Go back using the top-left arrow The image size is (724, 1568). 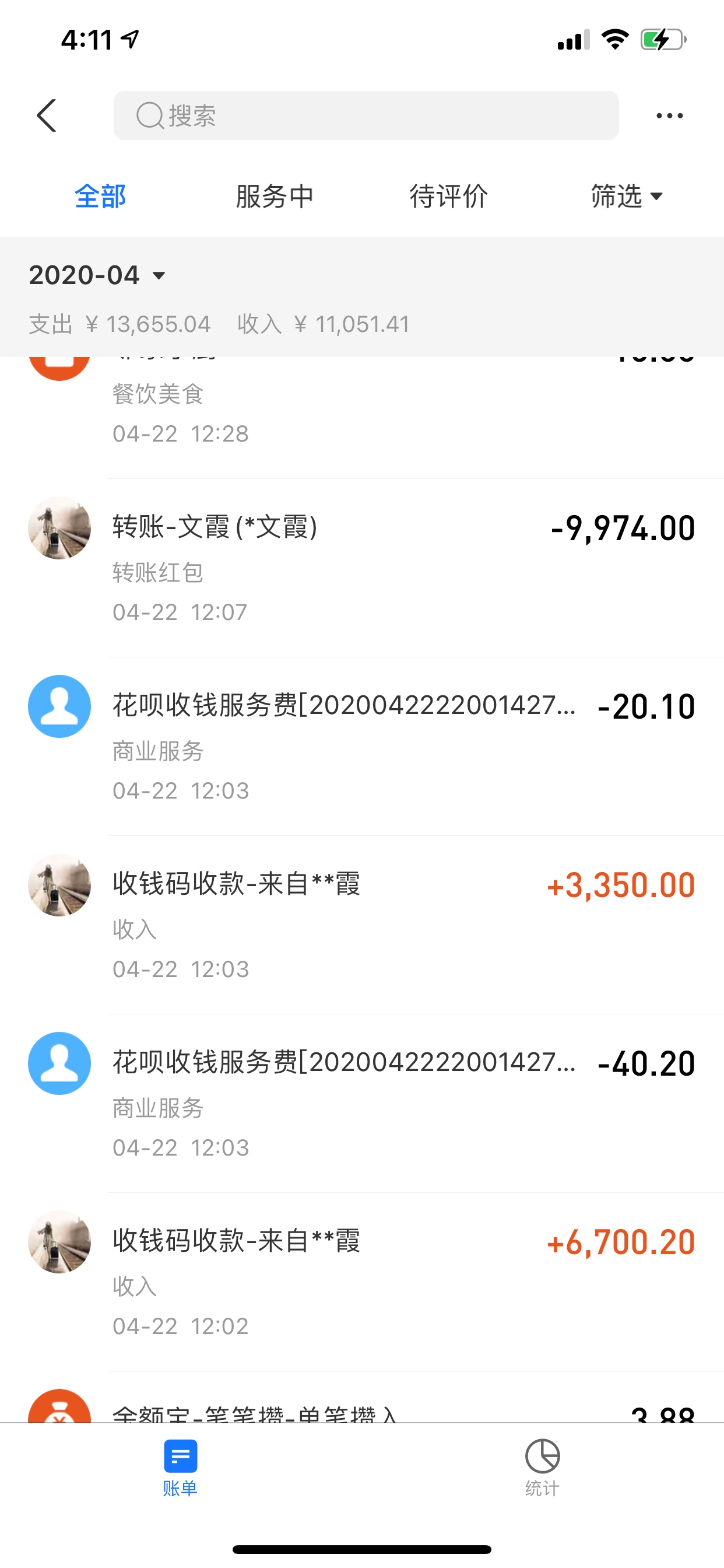pyautogui.click(x=47, y=116)
